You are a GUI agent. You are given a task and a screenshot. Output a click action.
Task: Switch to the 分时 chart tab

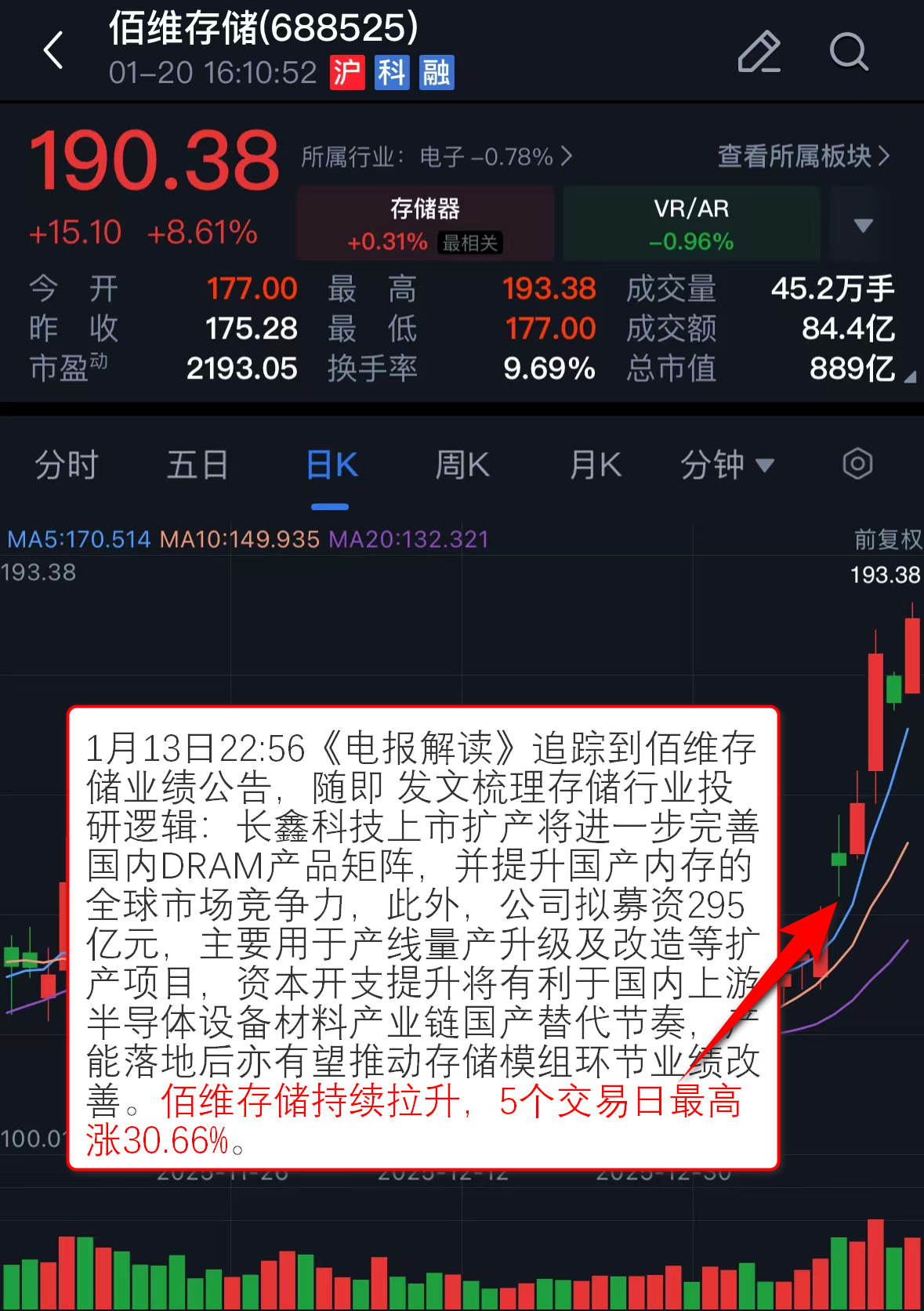click(x=66, y=465)
